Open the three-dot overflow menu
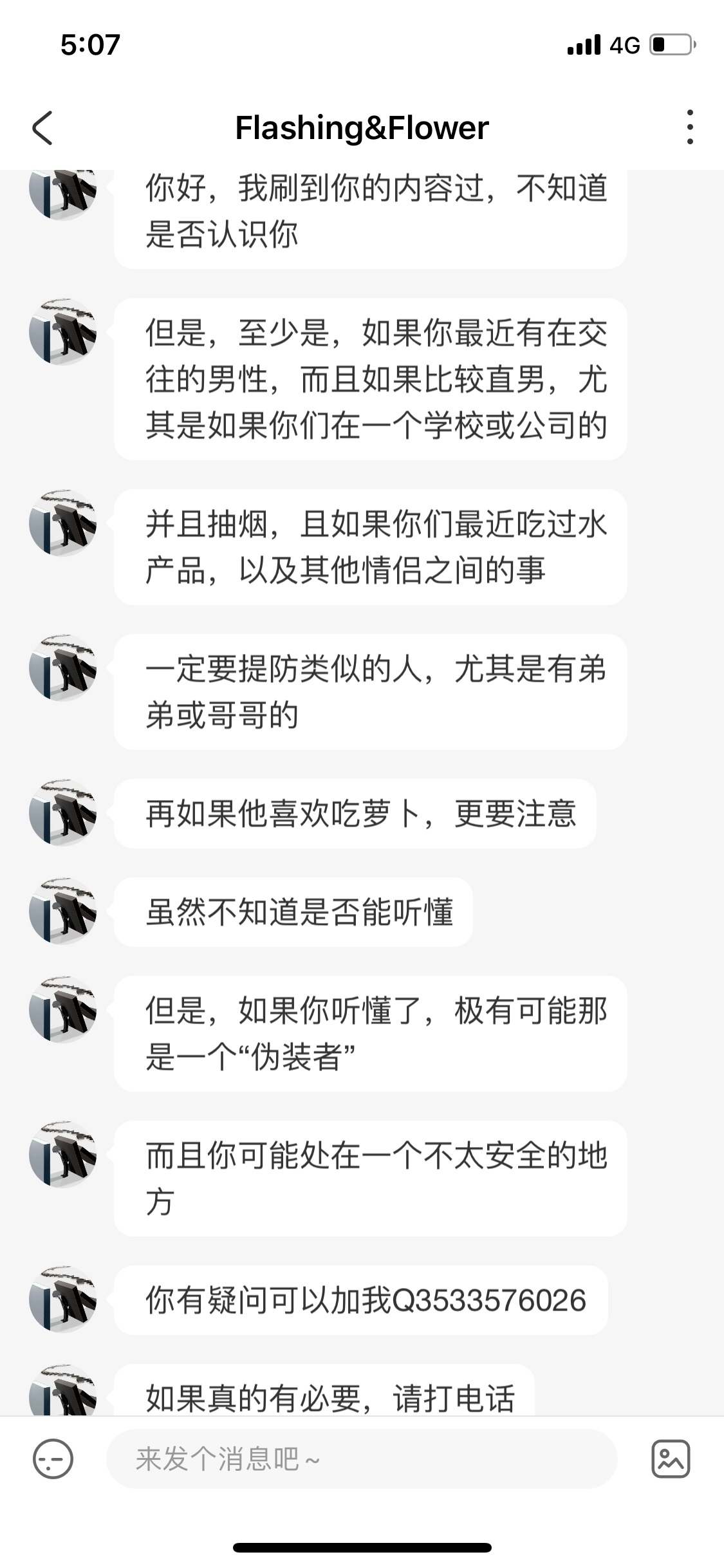 click(x=690, y=127)
